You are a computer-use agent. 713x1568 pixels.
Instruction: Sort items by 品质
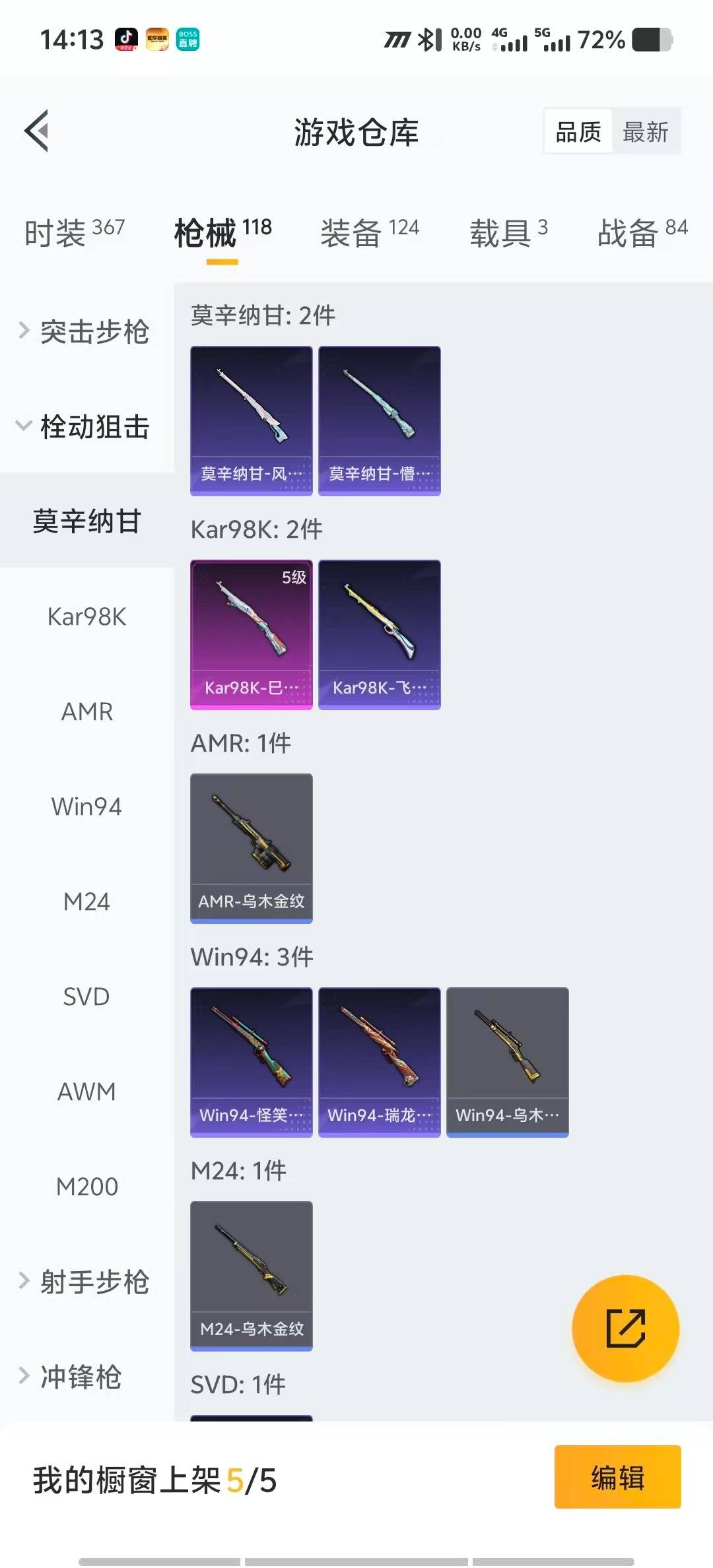576,131
